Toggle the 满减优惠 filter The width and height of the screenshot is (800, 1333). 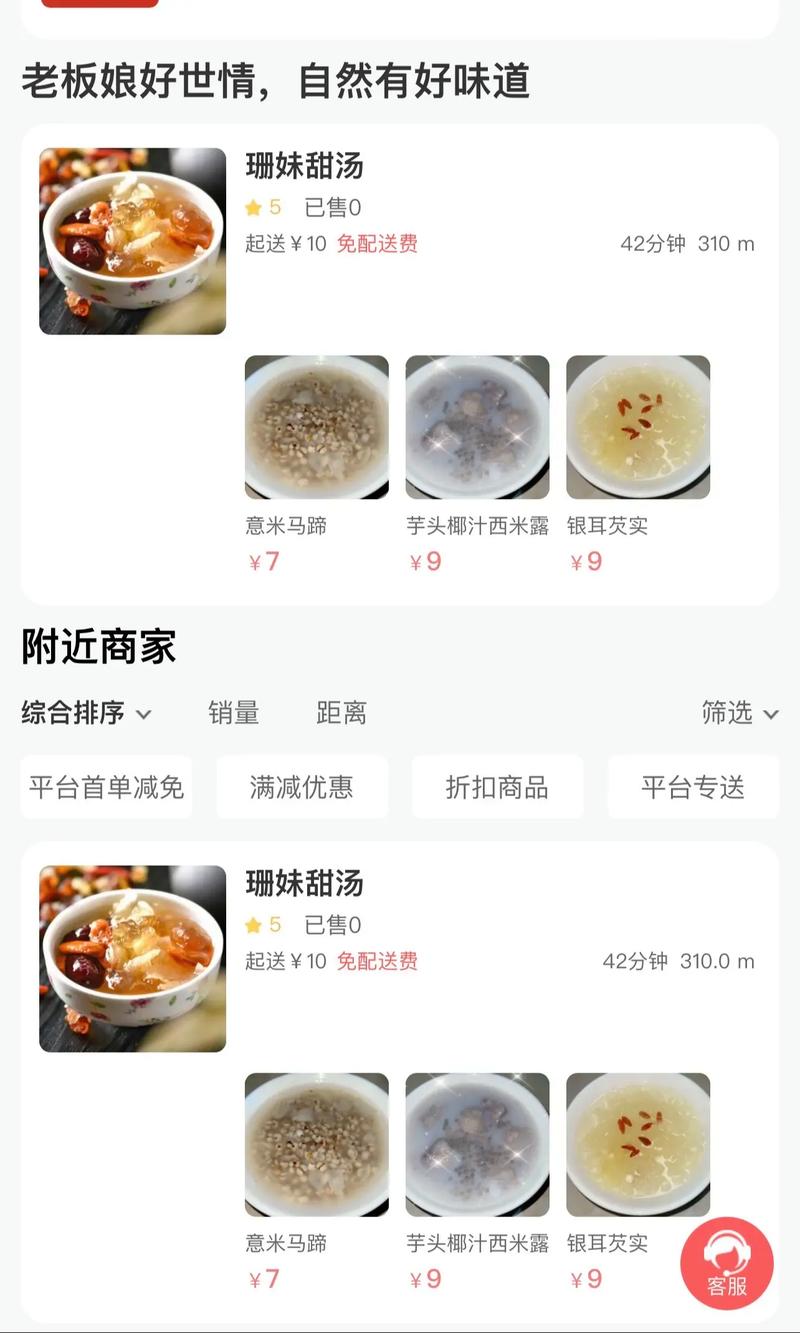coord(302,787)
